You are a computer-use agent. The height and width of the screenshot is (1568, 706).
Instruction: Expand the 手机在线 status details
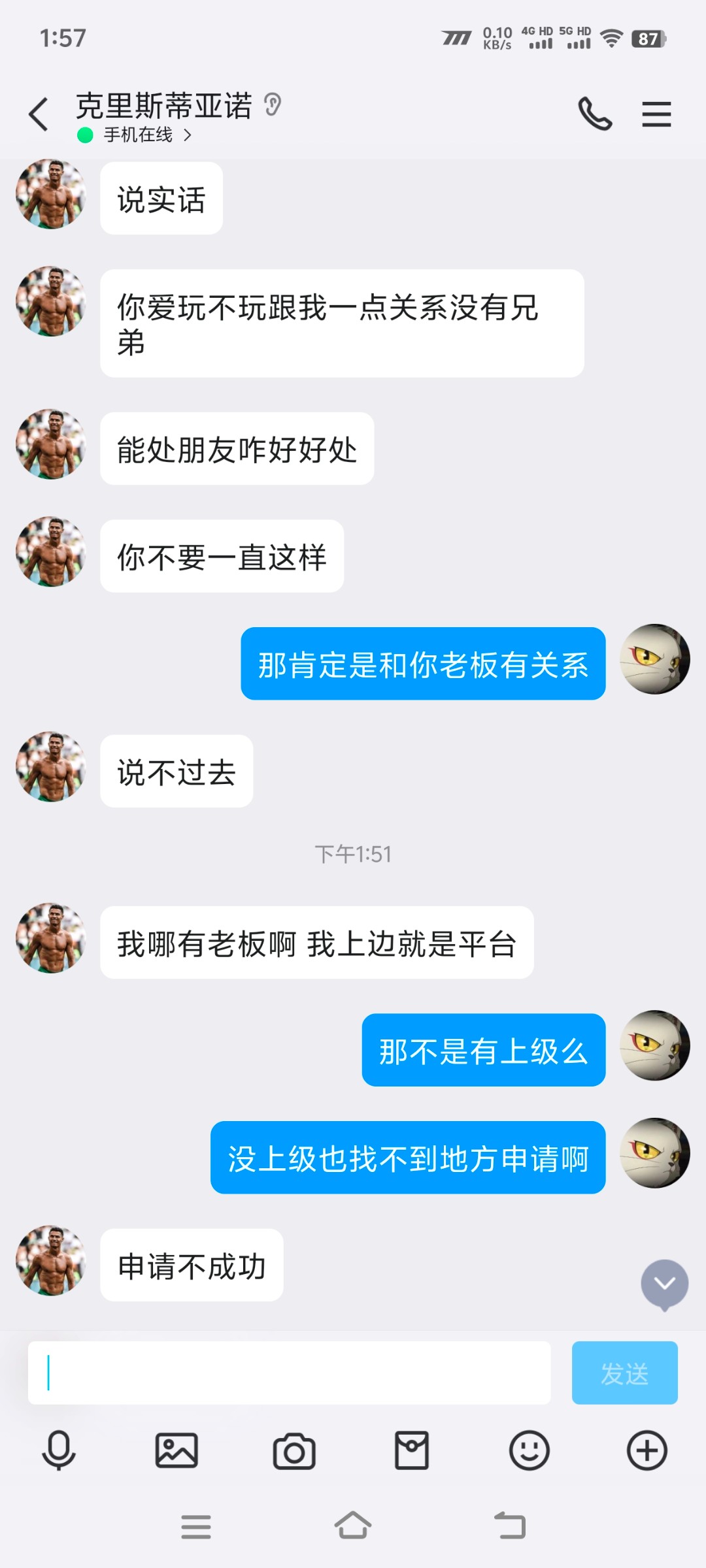click(x=134, y=135)
